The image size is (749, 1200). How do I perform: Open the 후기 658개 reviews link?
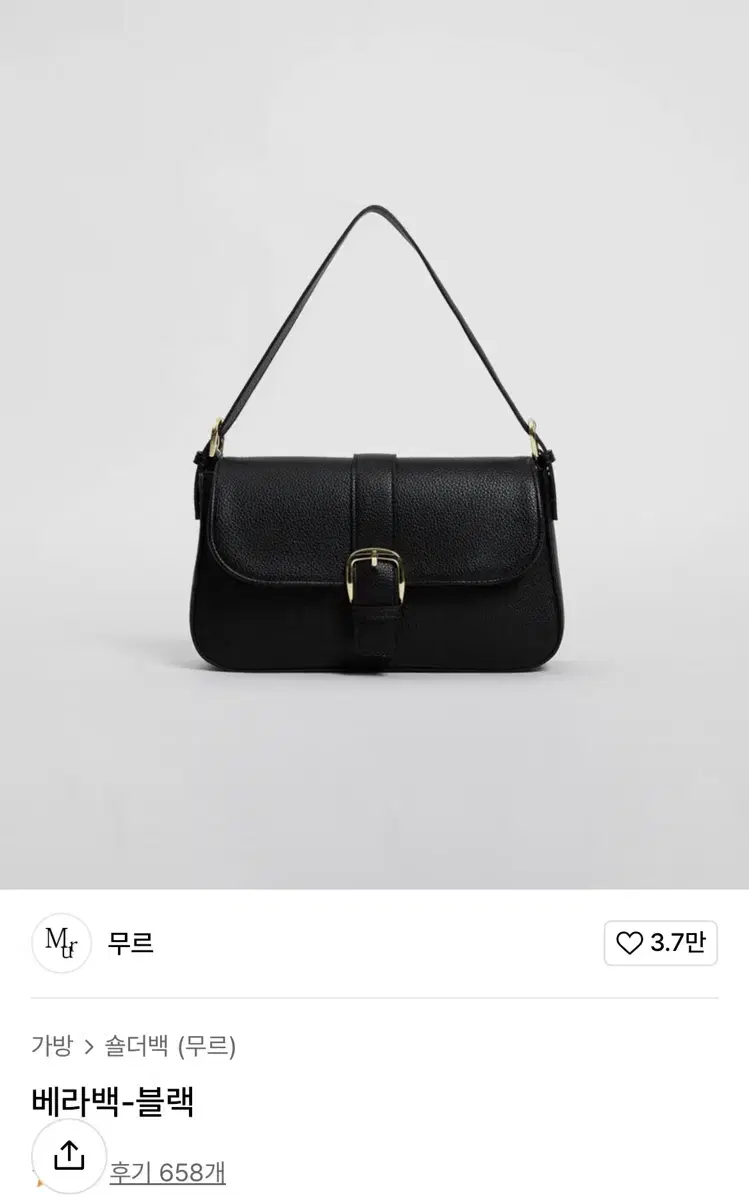tap(168, 1171)
